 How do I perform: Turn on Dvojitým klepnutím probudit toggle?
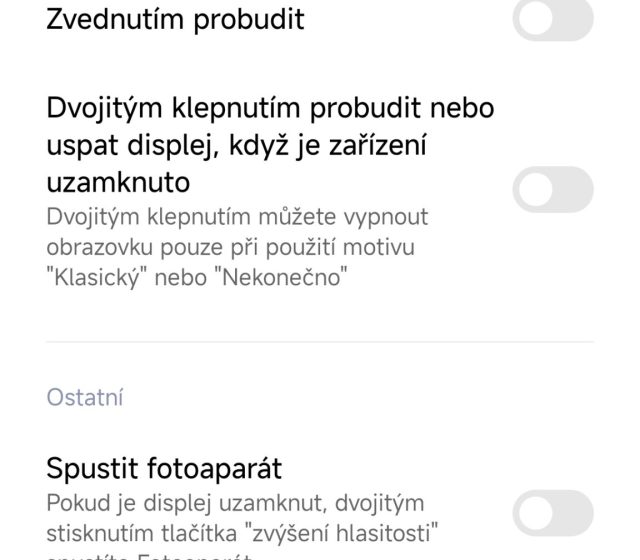pos(552,189)
